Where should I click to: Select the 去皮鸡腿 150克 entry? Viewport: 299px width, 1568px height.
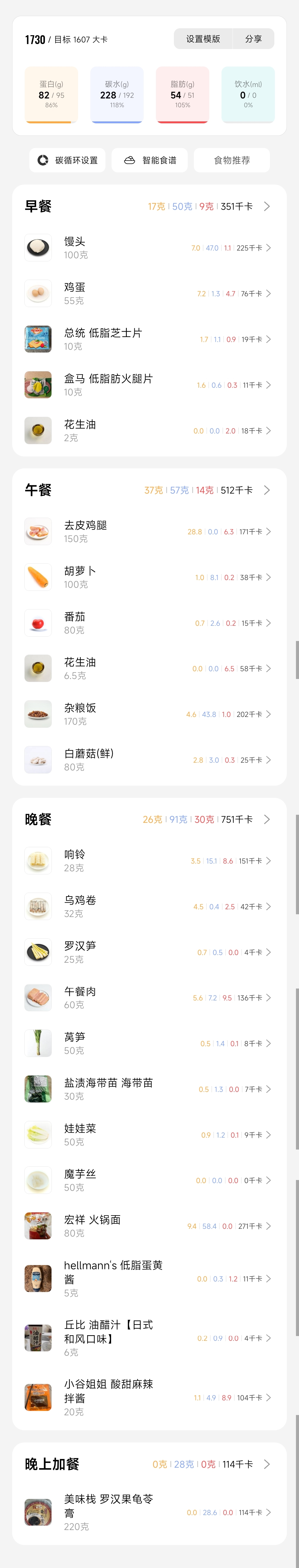(149, 531)
